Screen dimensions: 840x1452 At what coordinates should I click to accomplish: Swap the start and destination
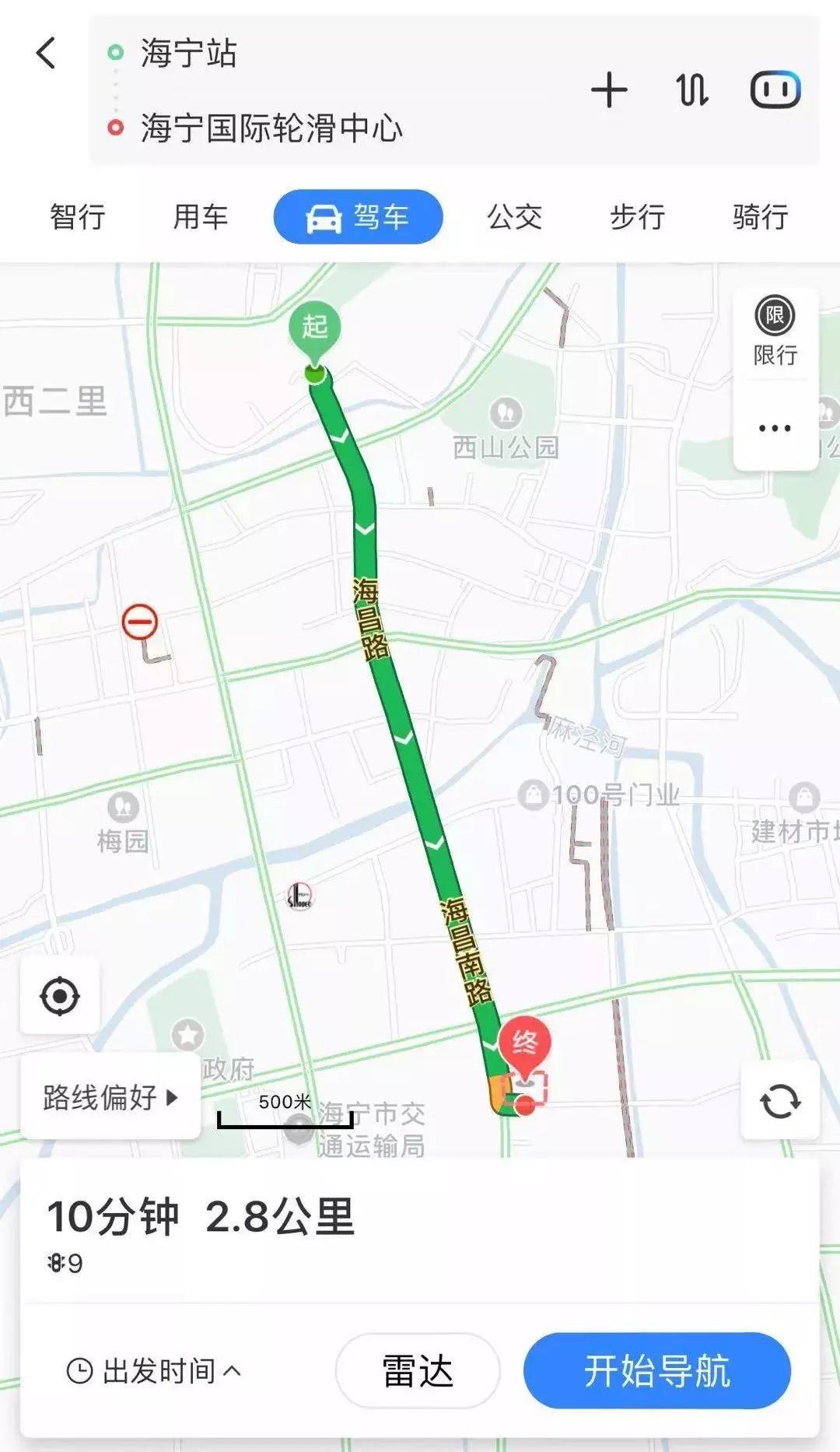691,90
